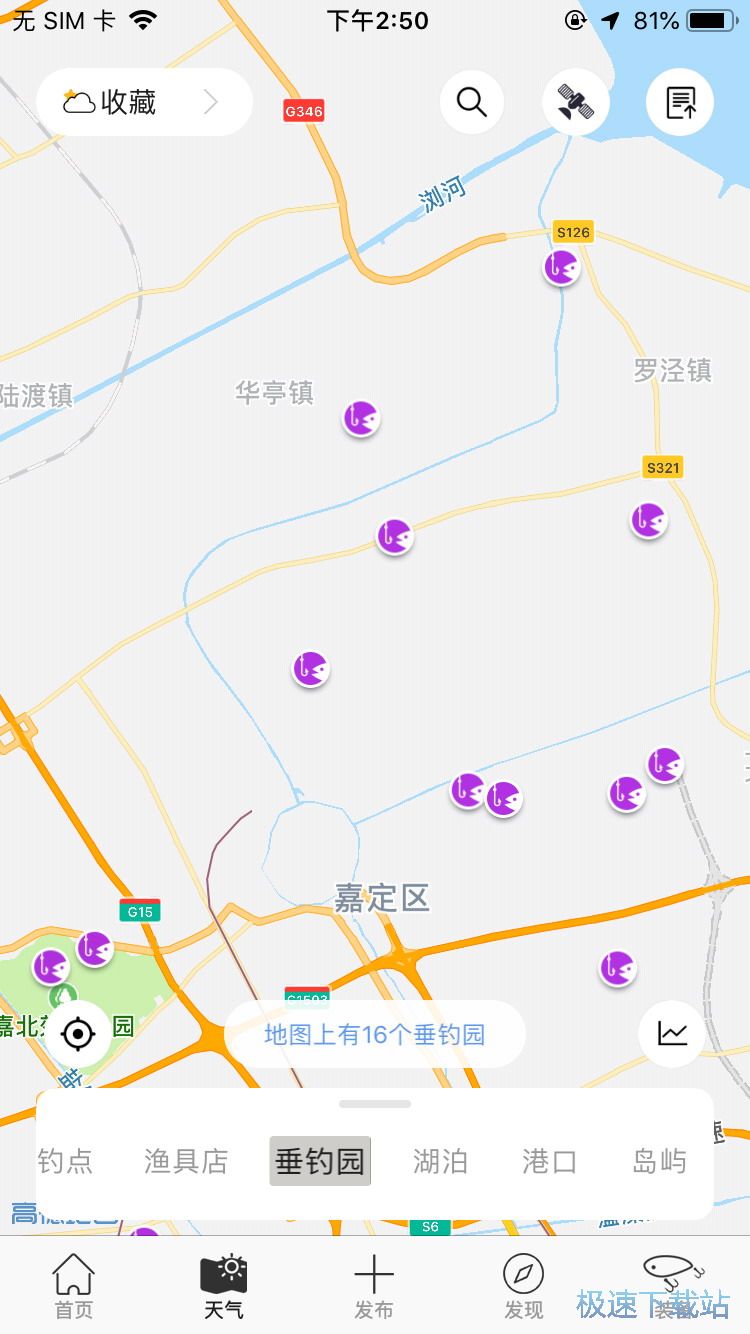Open the 装备 tab

674,1287
